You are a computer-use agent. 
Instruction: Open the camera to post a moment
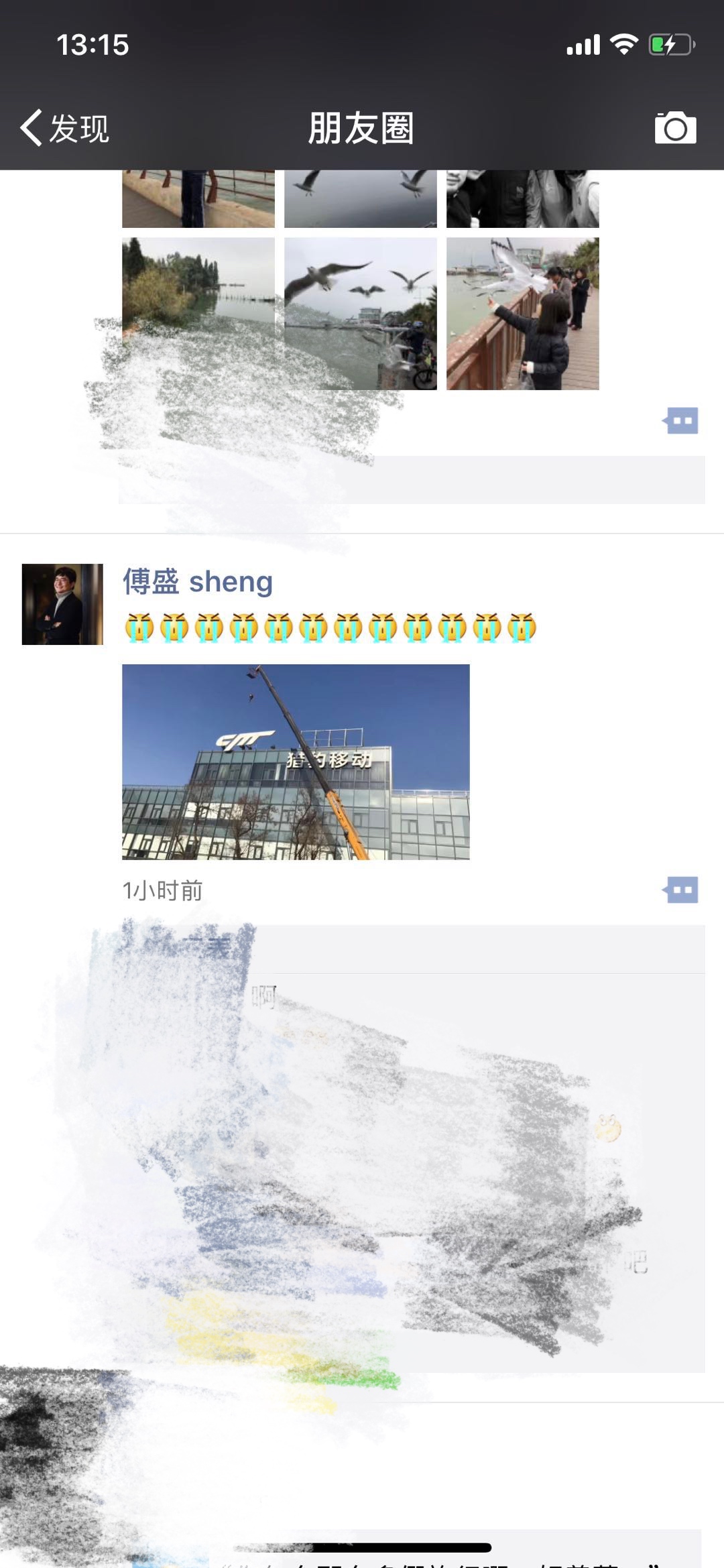675,128
